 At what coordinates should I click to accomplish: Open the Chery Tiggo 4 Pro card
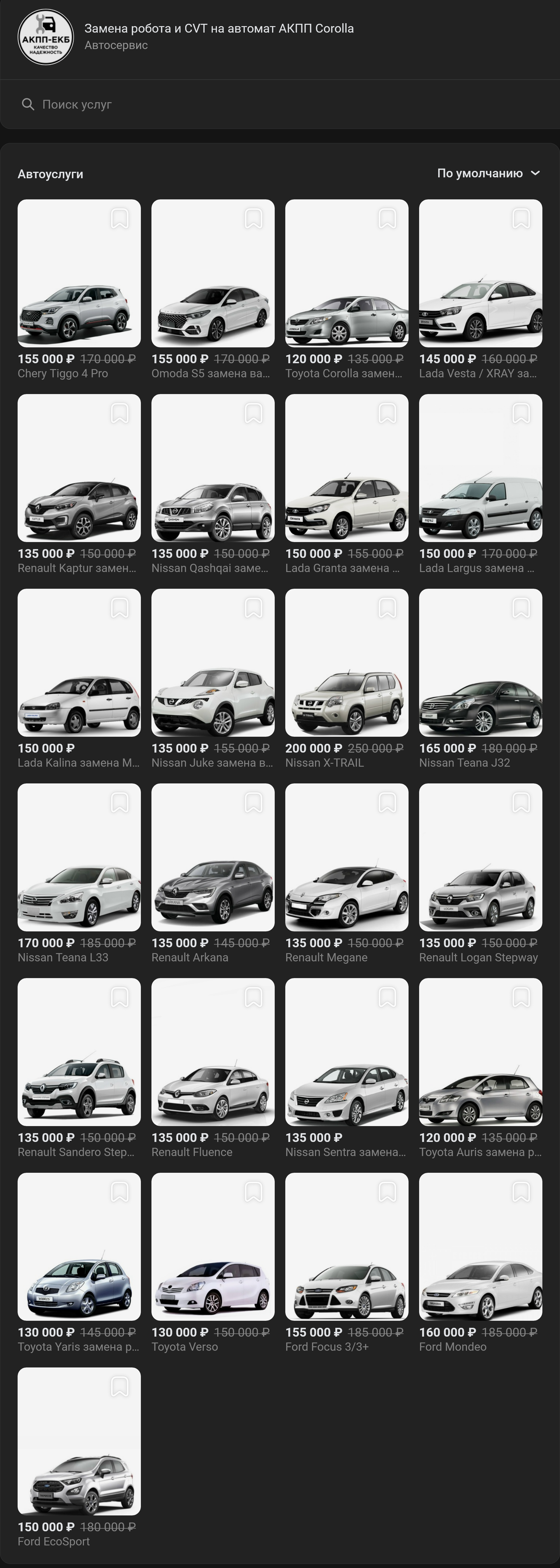79,274
